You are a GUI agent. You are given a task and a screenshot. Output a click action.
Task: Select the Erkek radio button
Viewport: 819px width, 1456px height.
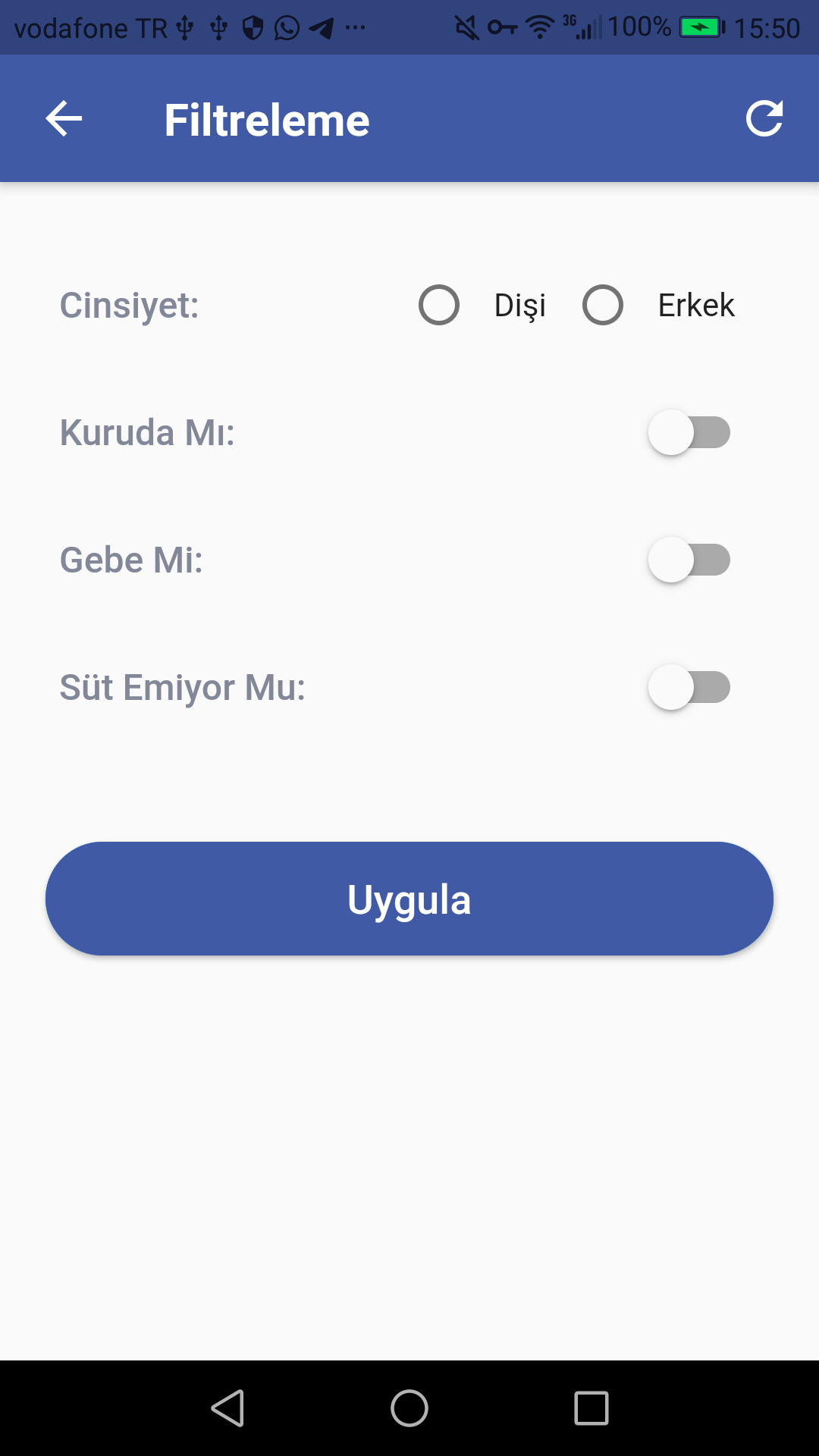(603, 306)
